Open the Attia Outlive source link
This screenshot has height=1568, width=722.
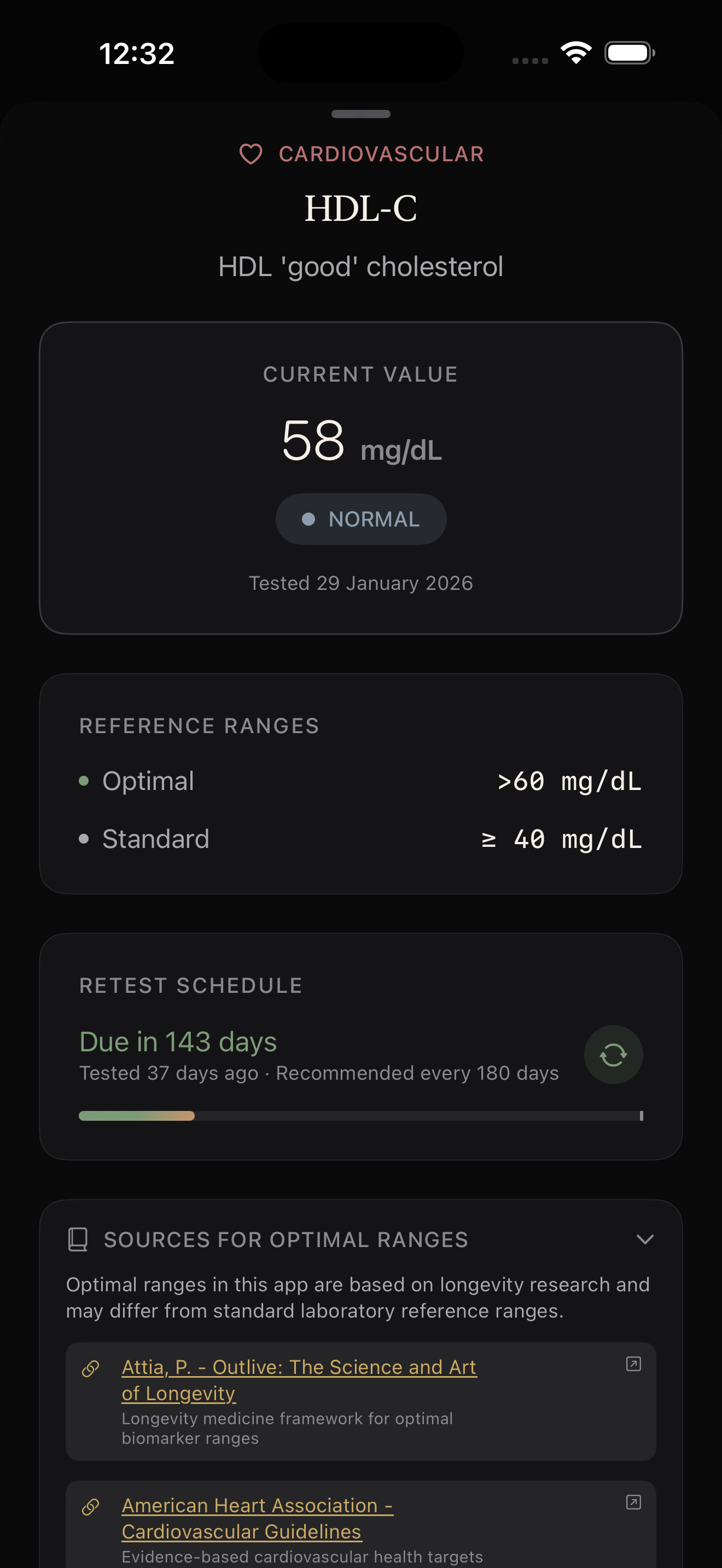(298, 1379)
